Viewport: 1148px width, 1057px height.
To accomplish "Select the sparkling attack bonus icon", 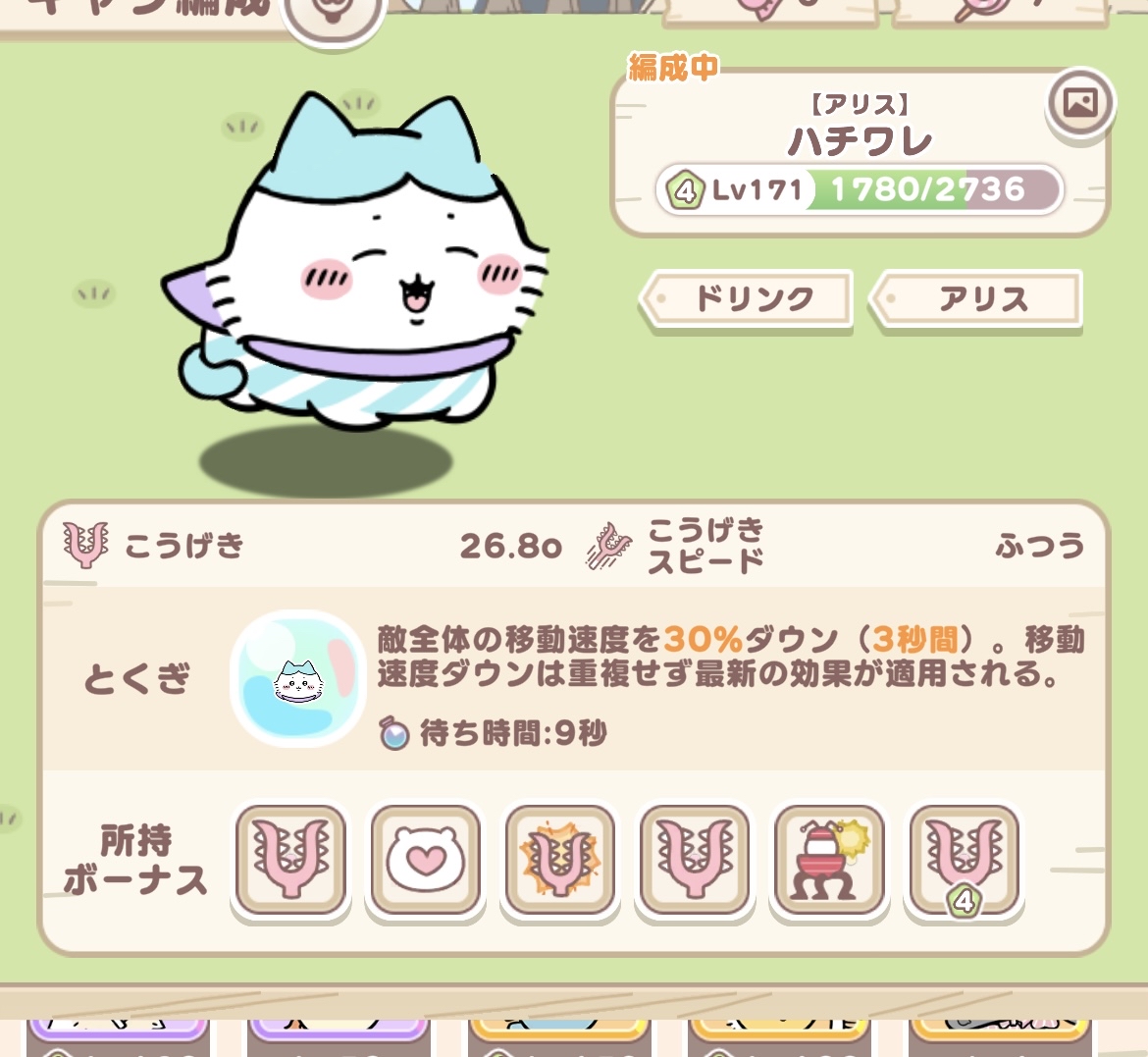I will (559, 861).
